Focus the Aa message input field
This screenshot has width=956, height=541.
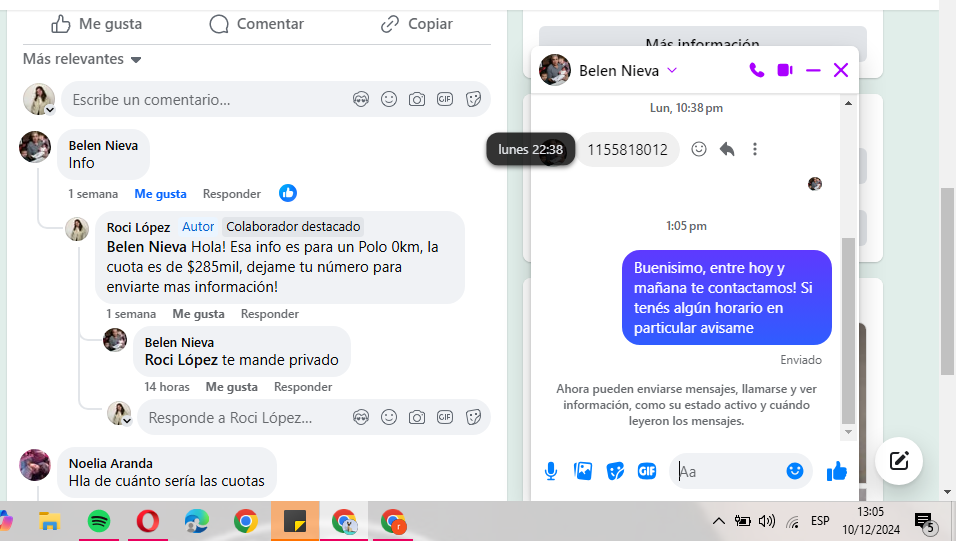[728, 471]
